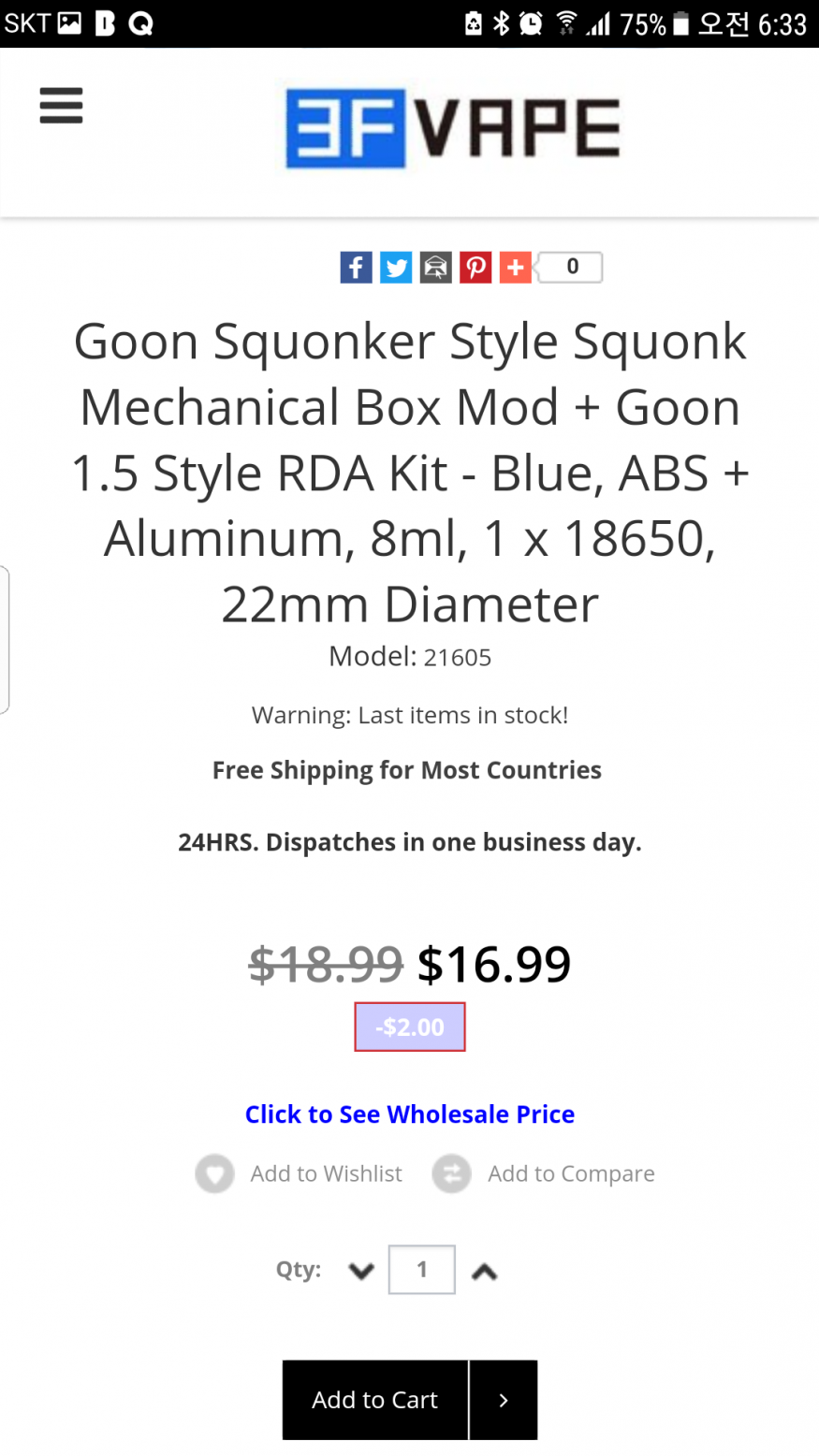Open the hamburger menu
Image resolution: width=819 pixels, height=1456 pixels.
pyautogui.click(x=62, y=106)
